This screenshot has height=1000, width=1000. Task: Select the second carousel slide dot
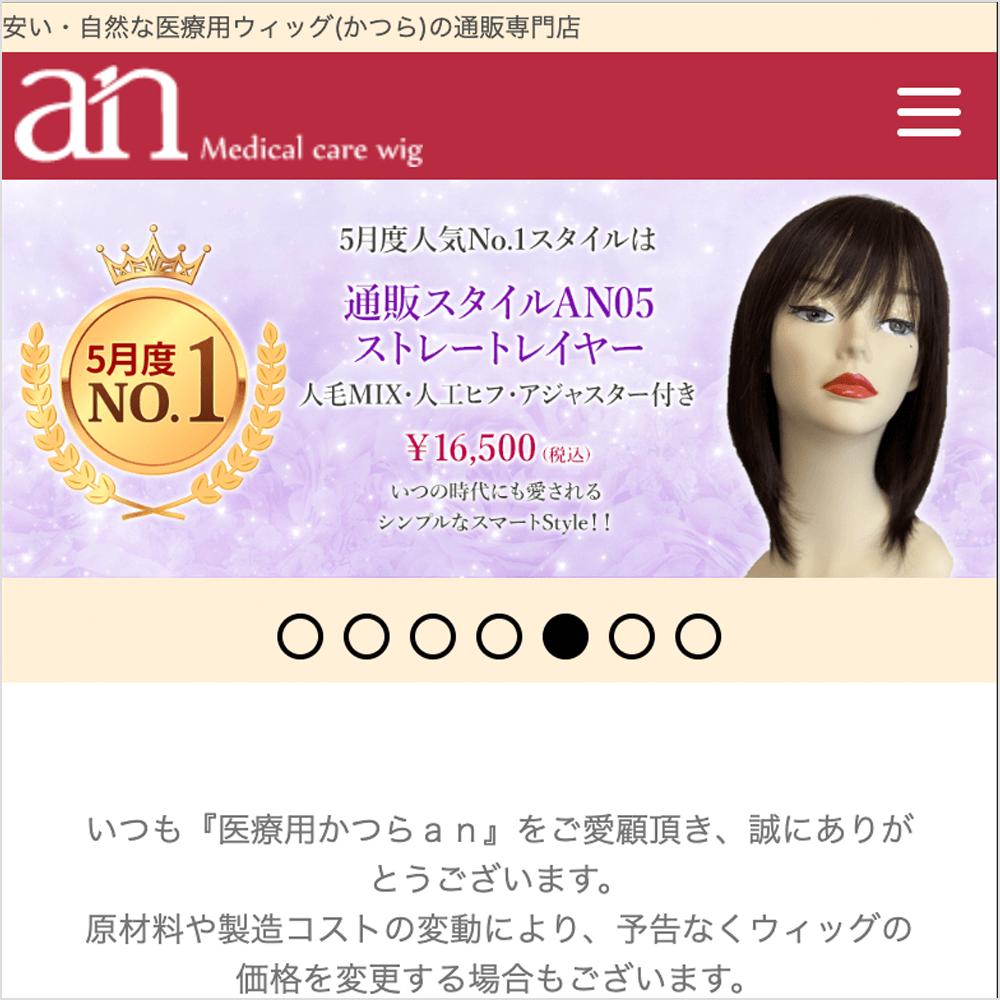click(366, 636)
